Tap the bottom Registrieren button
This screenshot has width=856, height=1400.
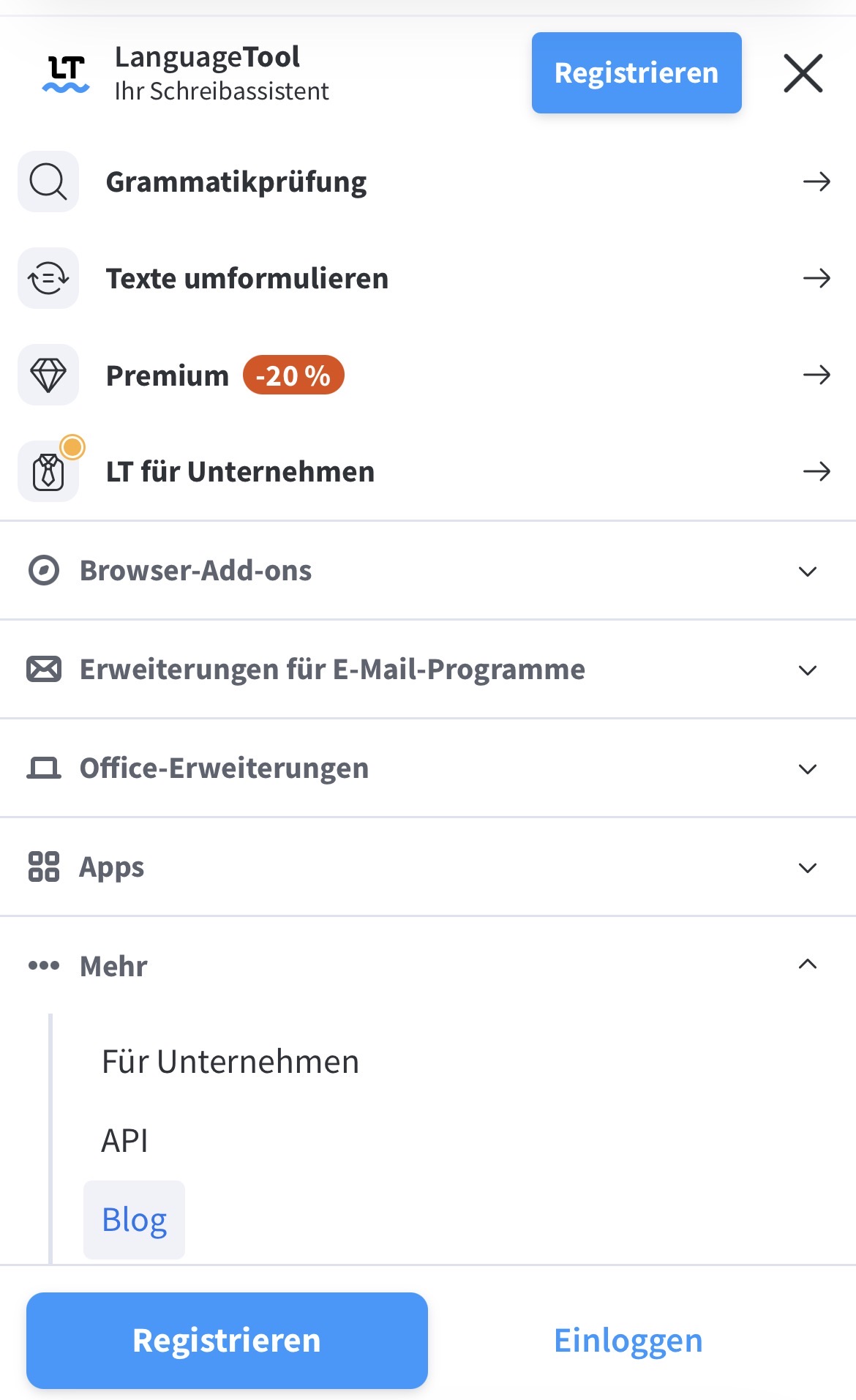pos(227,1341)
